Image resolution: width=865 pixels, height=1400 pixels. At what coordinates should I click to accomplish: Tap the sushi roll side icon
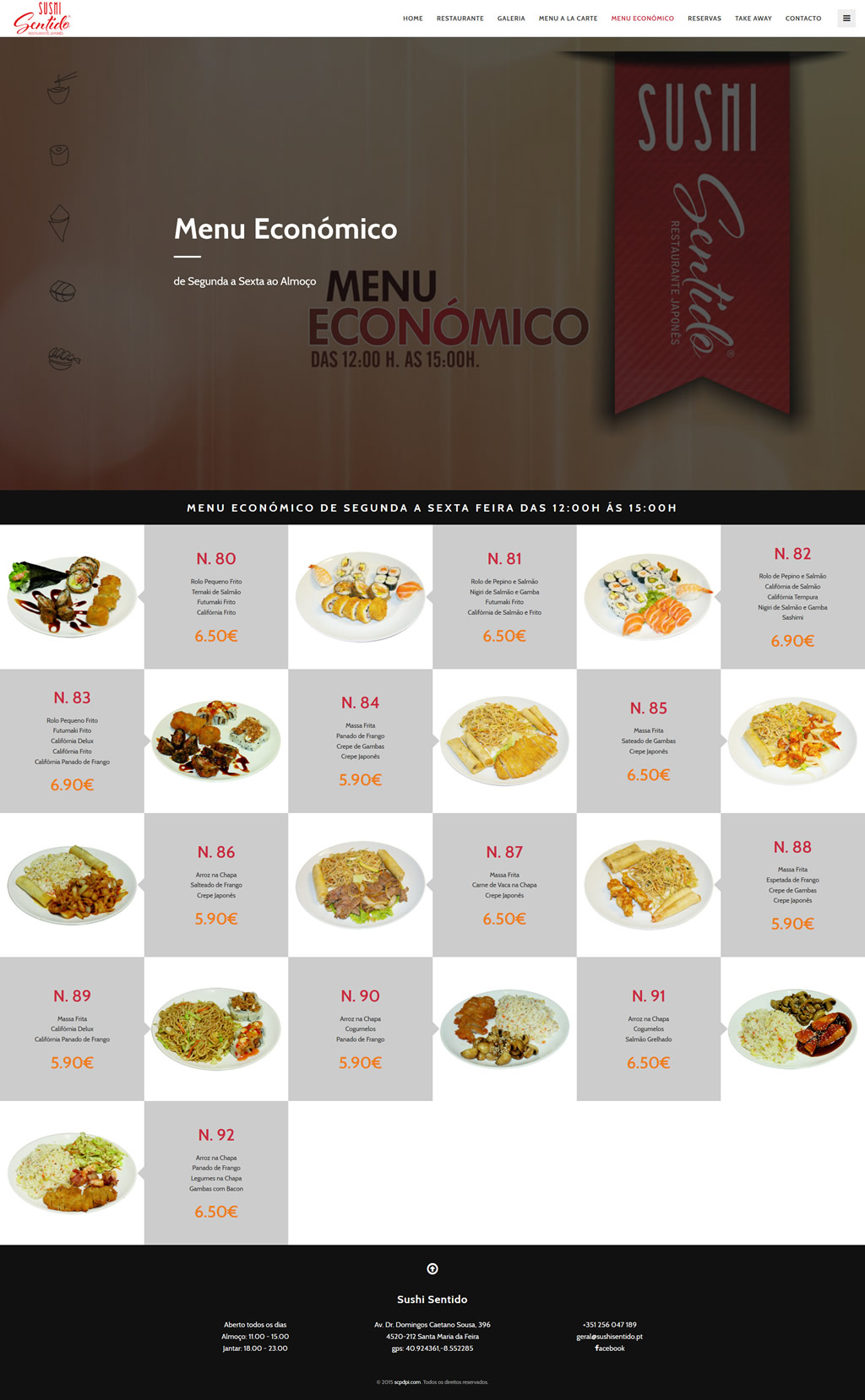coord(59,155)
